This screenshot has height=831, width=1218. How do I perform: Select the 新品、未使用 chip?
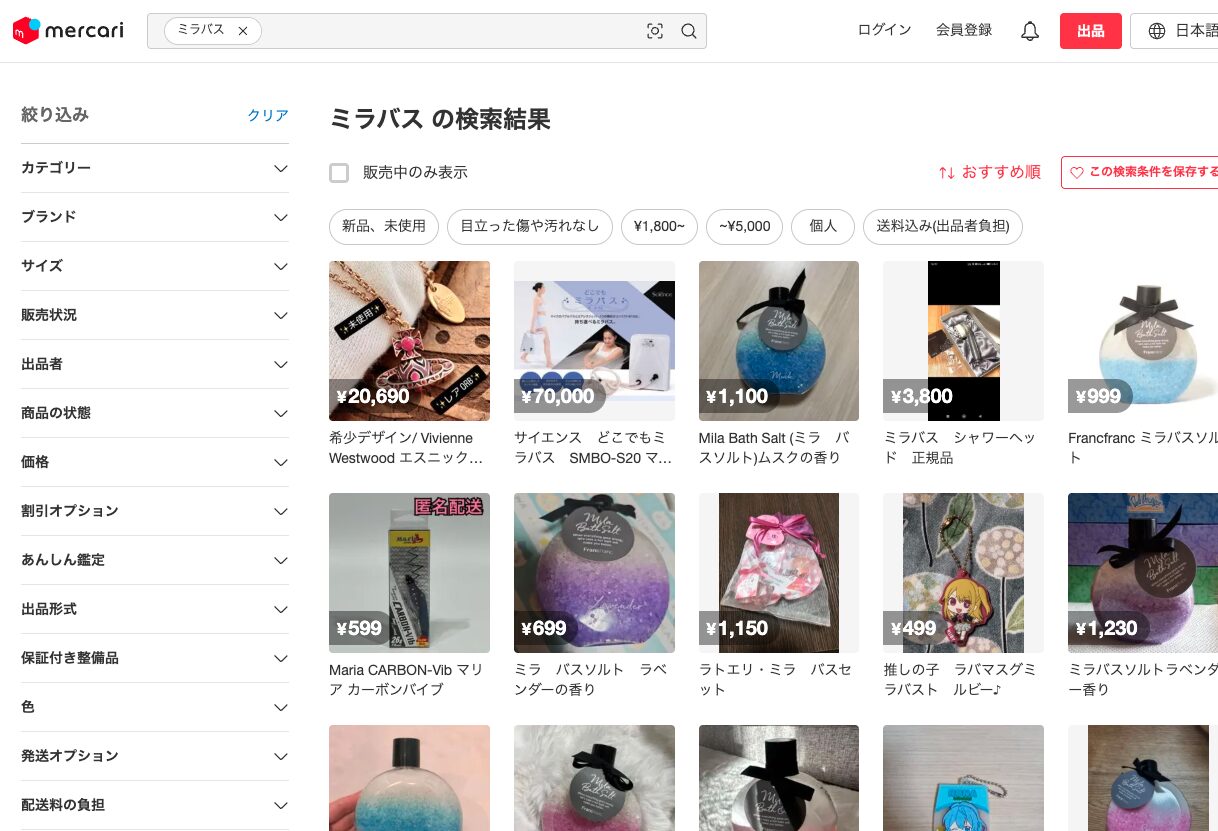tap(384, 226)
